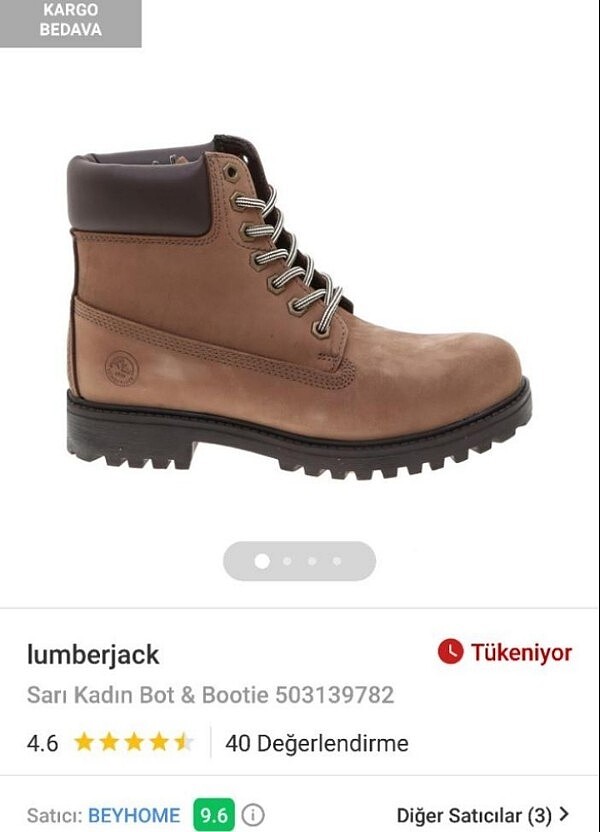The height and width of the screenshot is (832, 600).
Task: Show seller score info icon
Action: coord(254,815)
